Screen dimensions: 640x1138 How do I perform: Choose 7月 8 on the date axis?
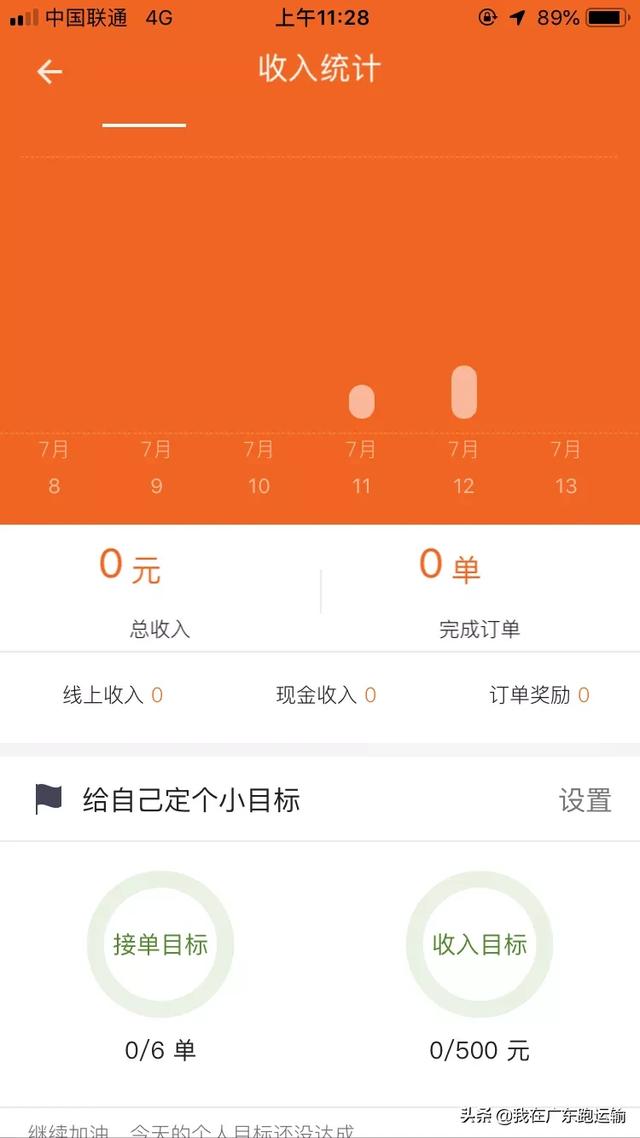tap(54, 467)
